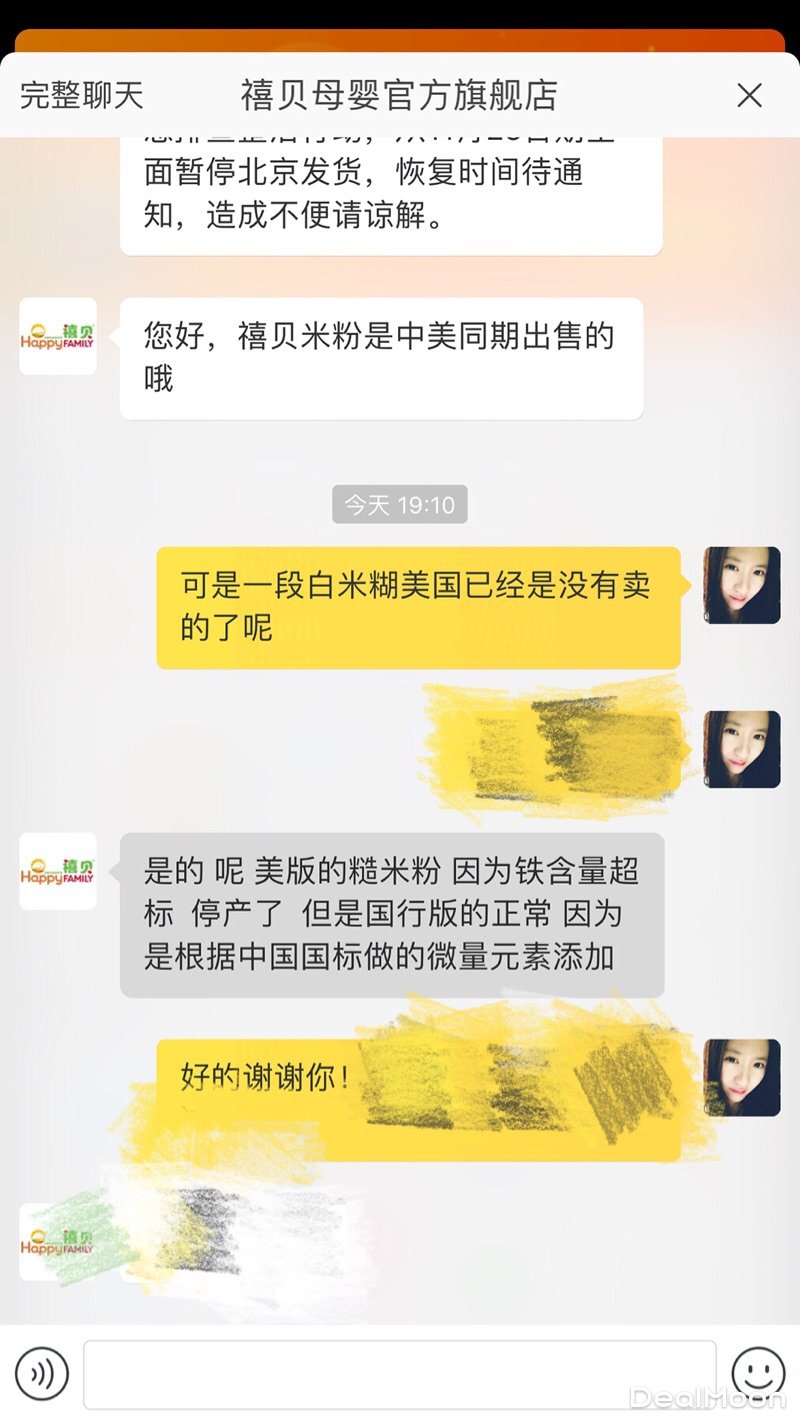Screen dimensions: 800x1422
Task: Open the 禧贝 store avatar next to 您好 message
Action: click(x=58, y=337)
